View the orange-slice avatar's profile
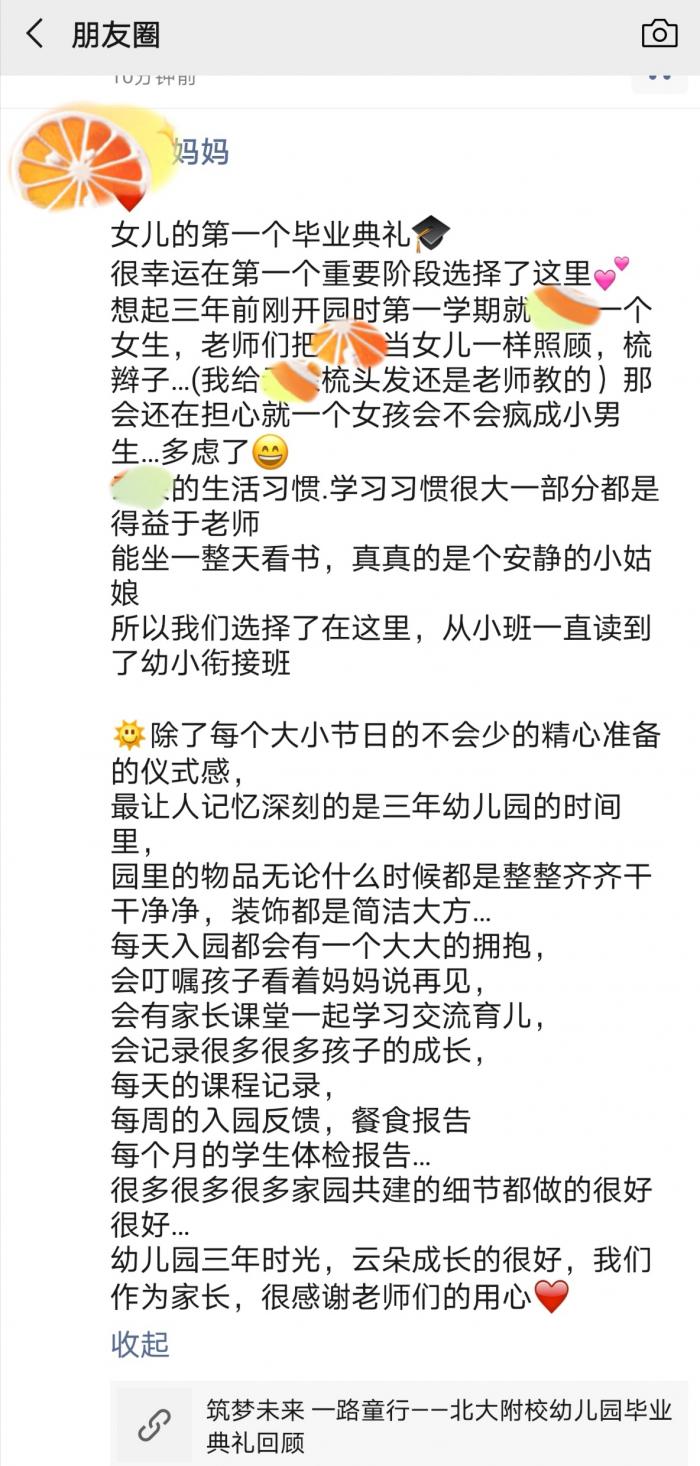 point(80,160)
